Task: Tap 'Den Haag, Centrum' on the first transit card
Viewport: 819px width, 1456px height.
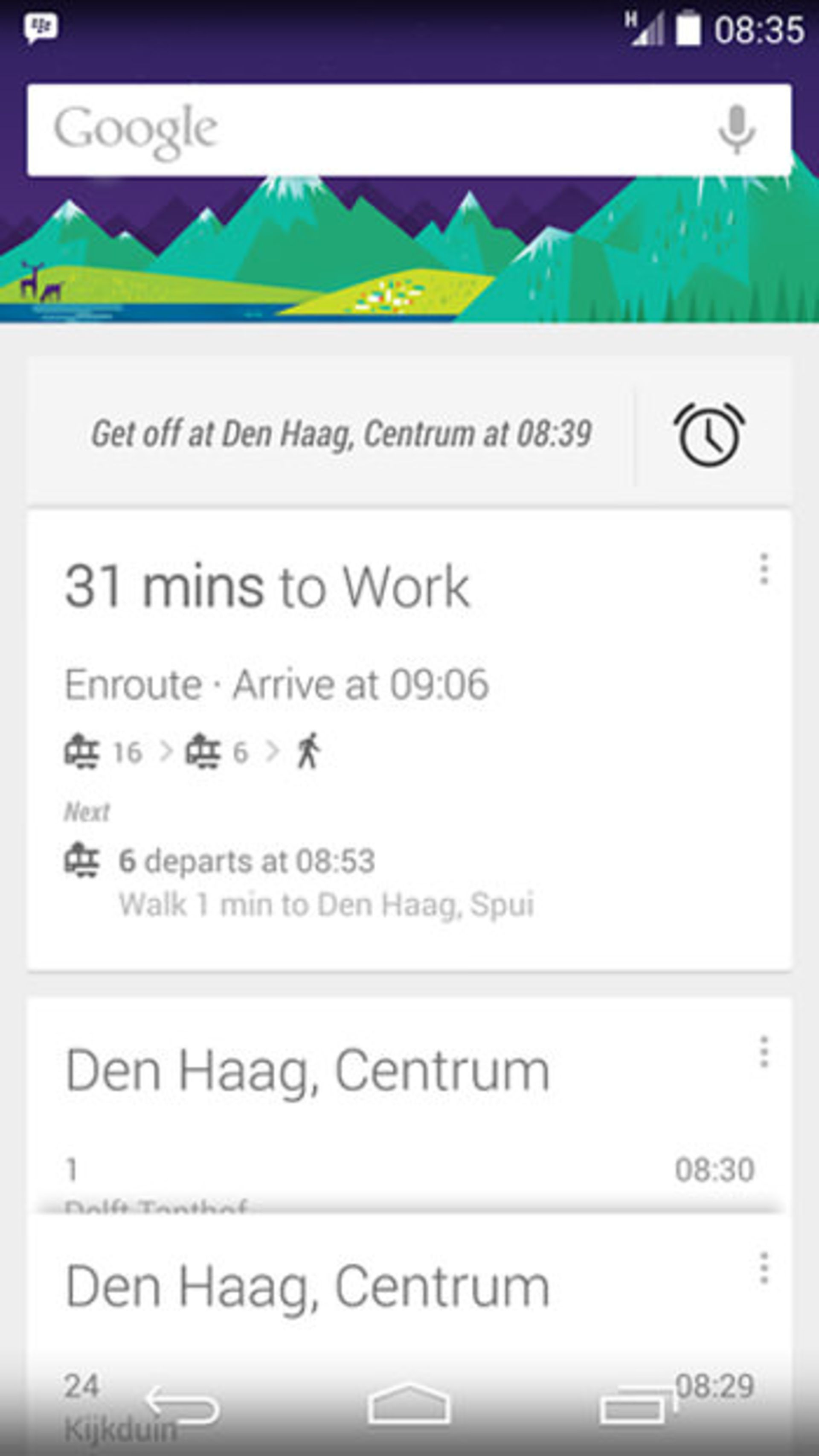Action: (308, 1066)
